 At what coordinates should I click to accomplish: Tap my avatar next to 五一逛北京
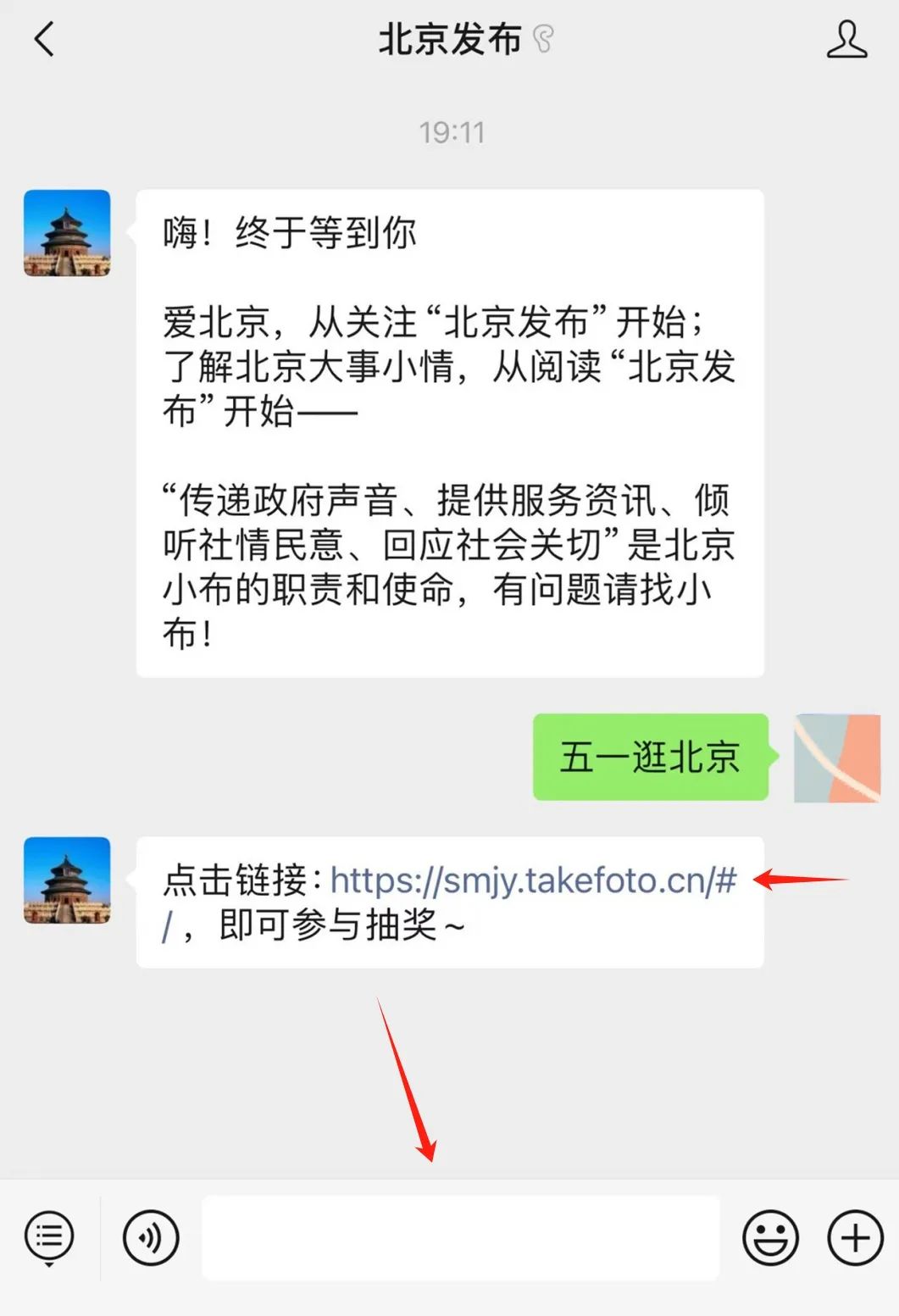click(836, 758)
